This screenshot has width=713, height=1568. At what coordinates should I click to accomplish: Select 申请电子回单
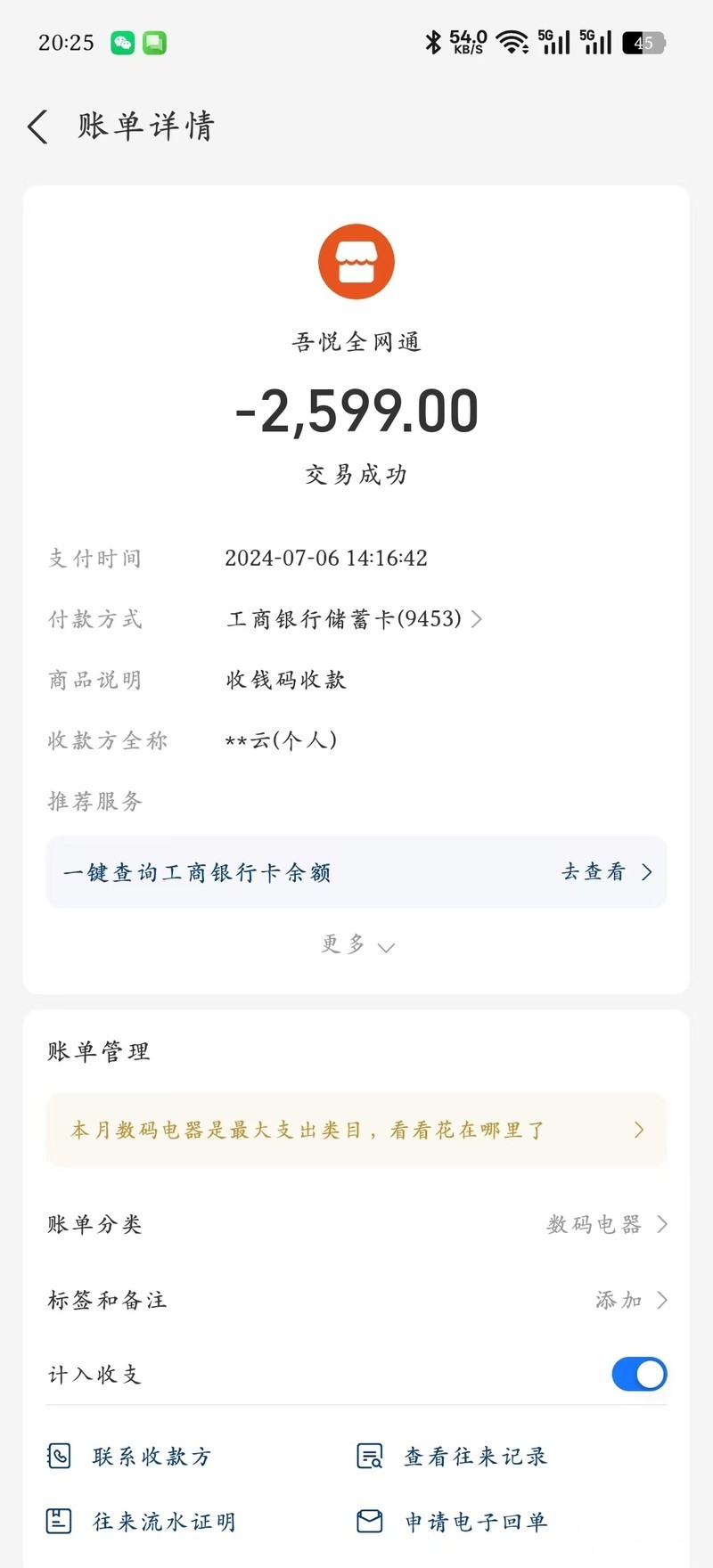(x=453, y=1522)
